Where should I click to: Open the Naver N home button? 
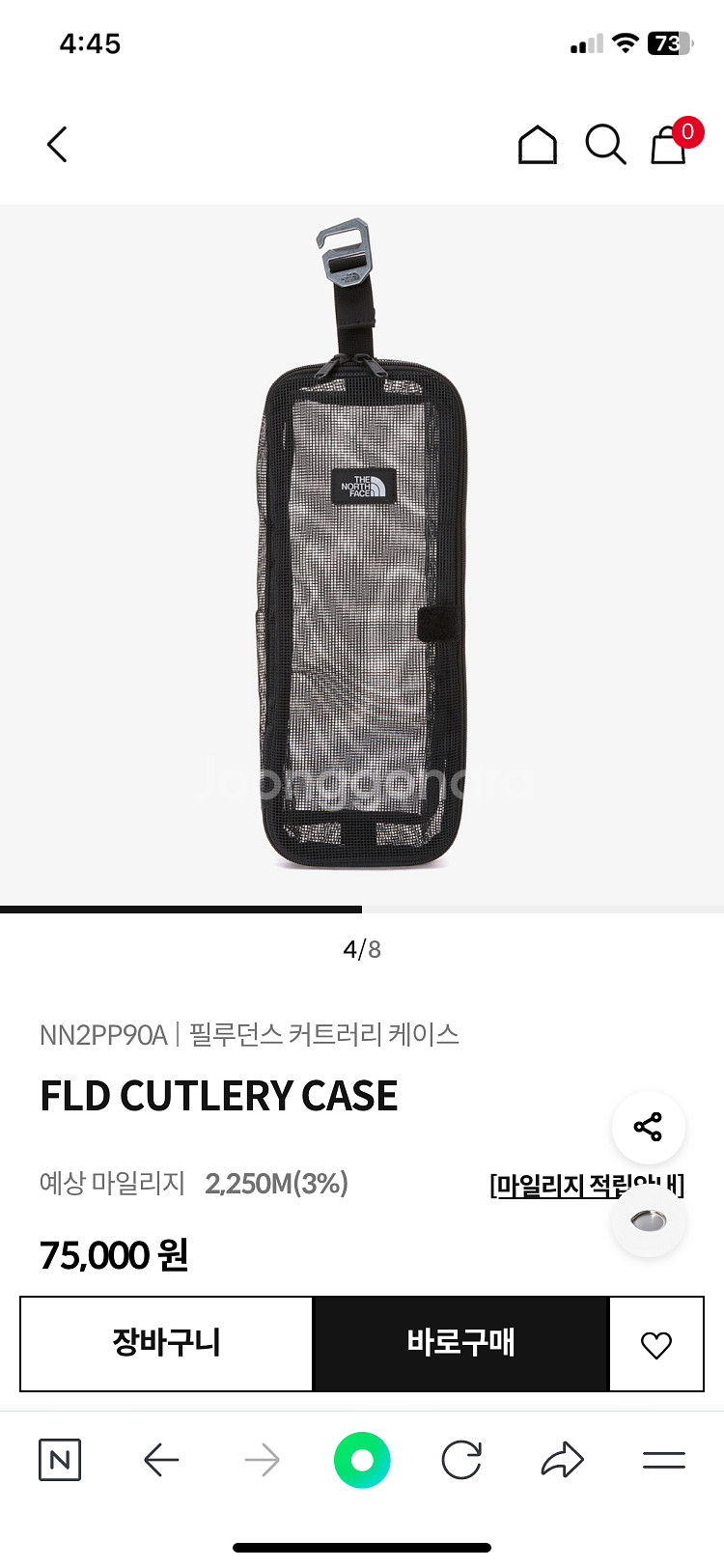pos(60,1460)
